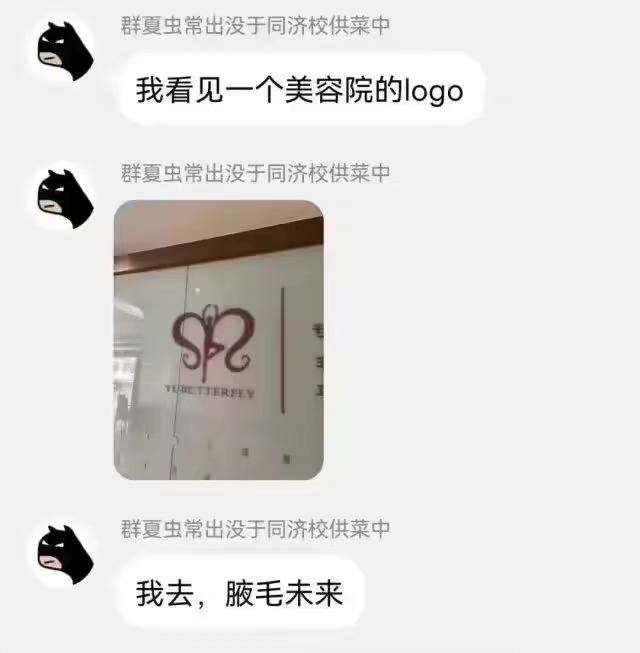The image size is (640, 653).
Task: Tap the sender's avatar next to the photo message
Action: tap(65, 198)
